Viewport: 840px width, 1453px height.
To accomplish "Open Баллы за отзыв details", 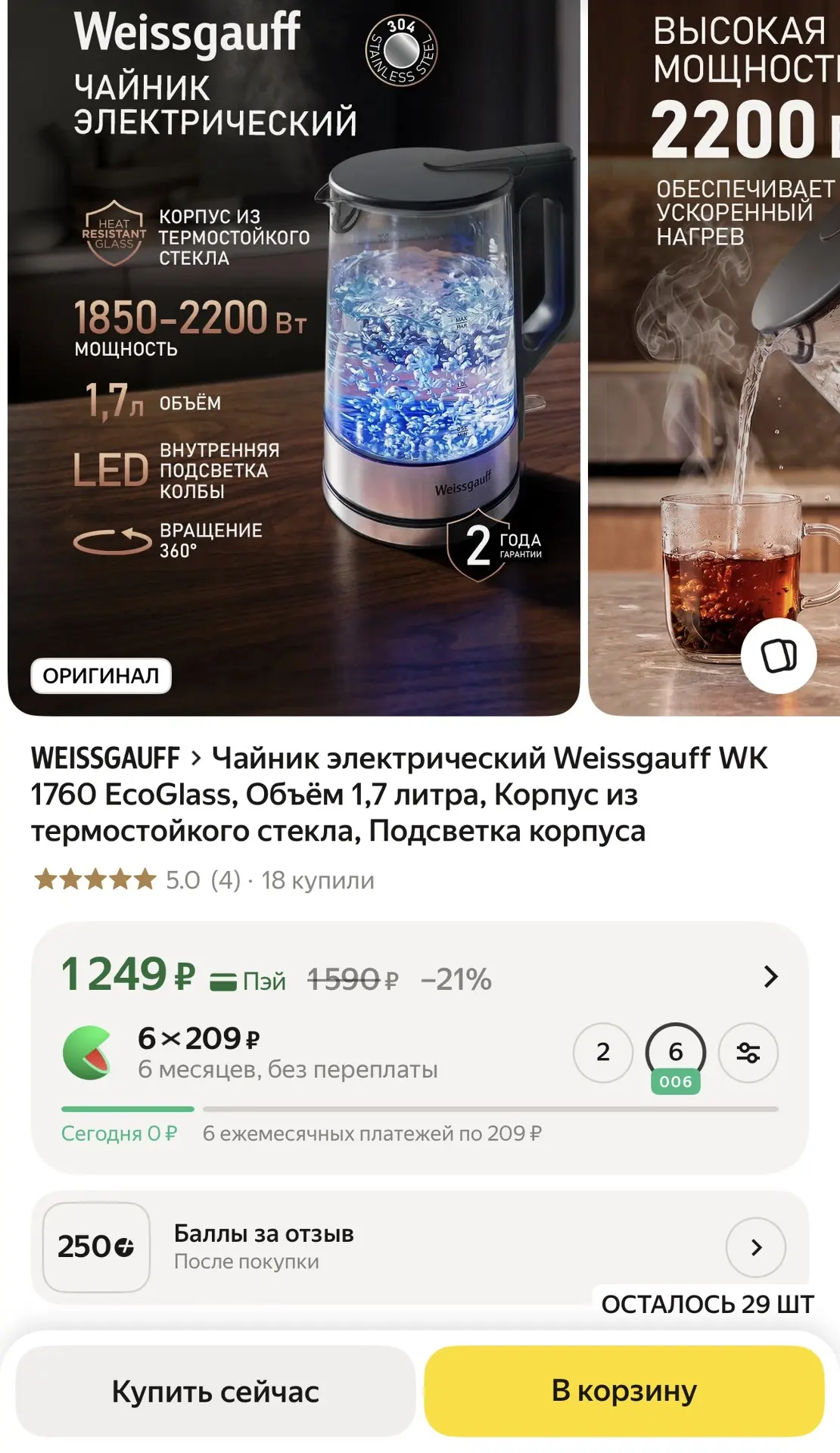I will coord(420,1247).
